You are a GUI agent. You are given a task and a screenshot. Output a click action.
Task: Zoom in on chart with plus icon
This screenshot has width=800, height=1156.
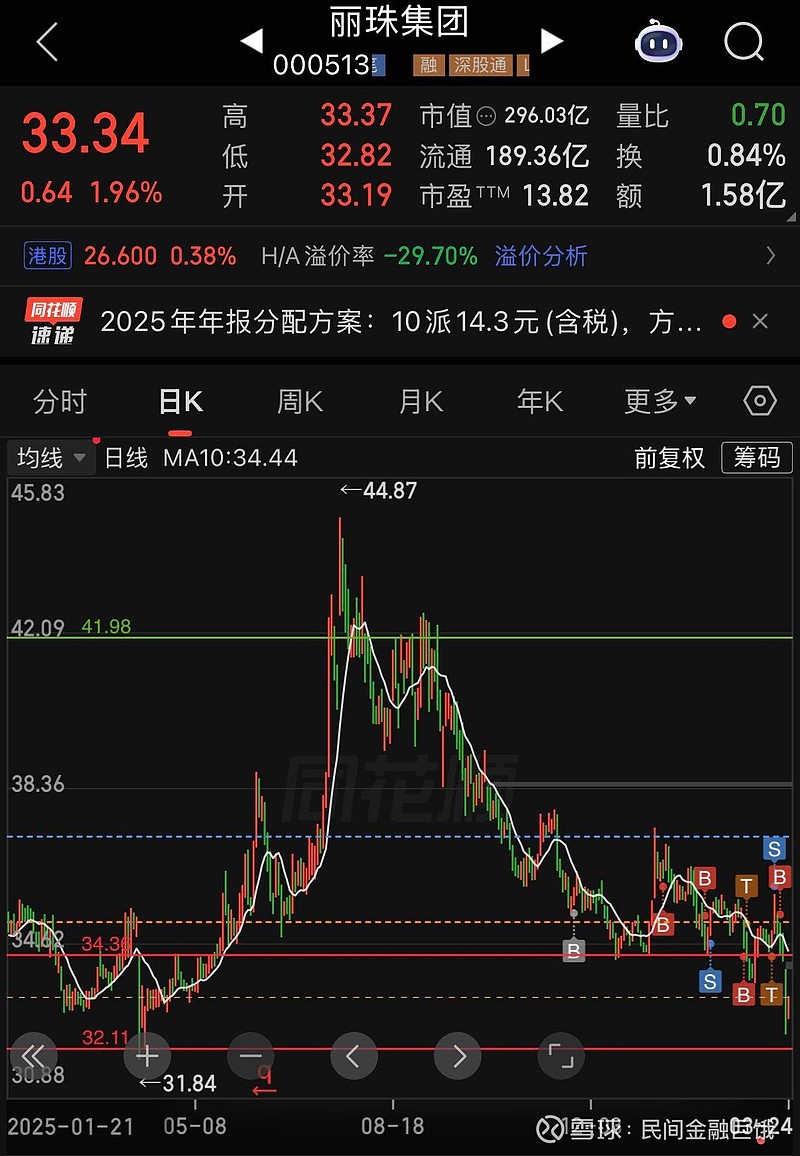pyautogui.click(x=146, y=1055)
